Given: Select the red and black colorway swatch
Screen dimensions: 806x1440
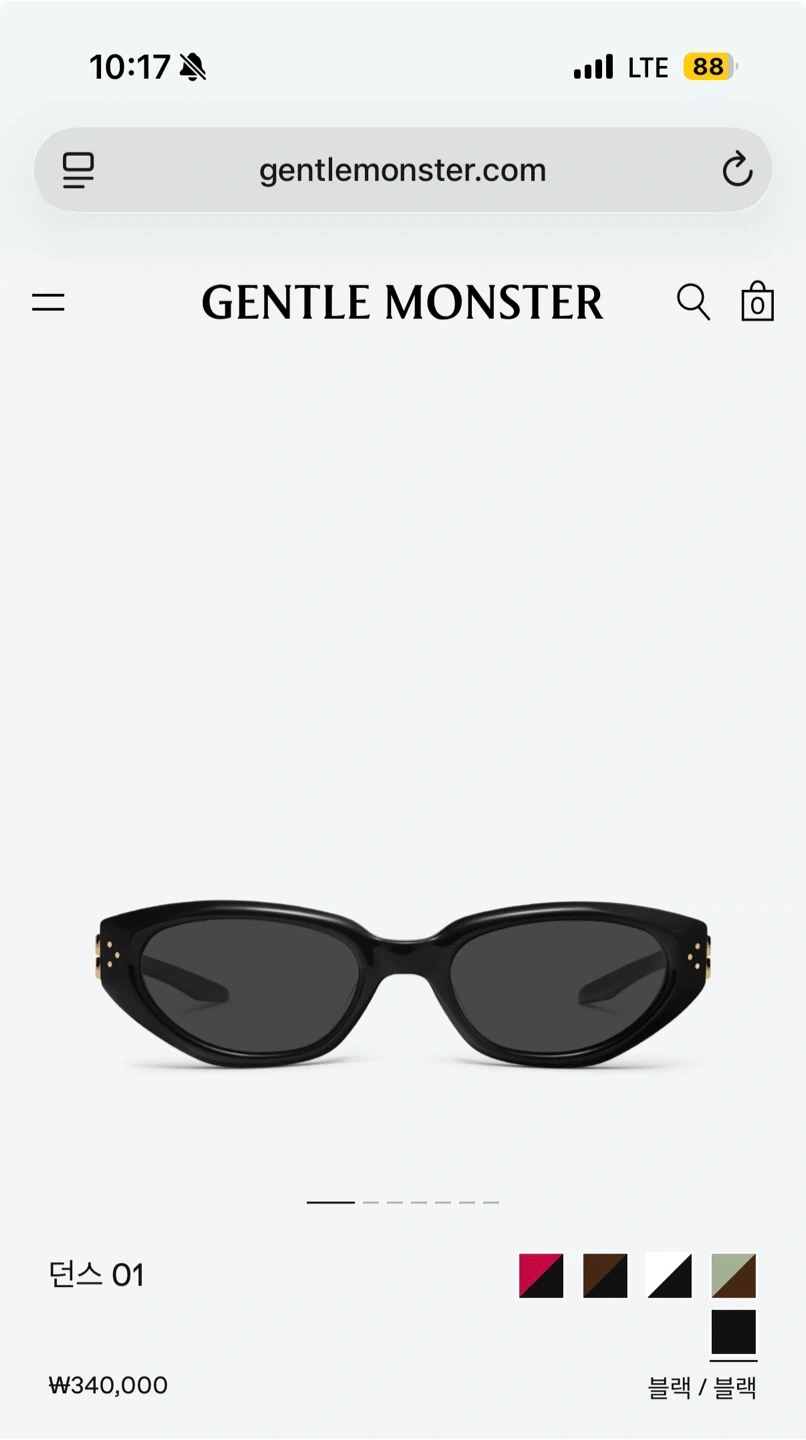Looking at the screenshot, I should 540,1276.
